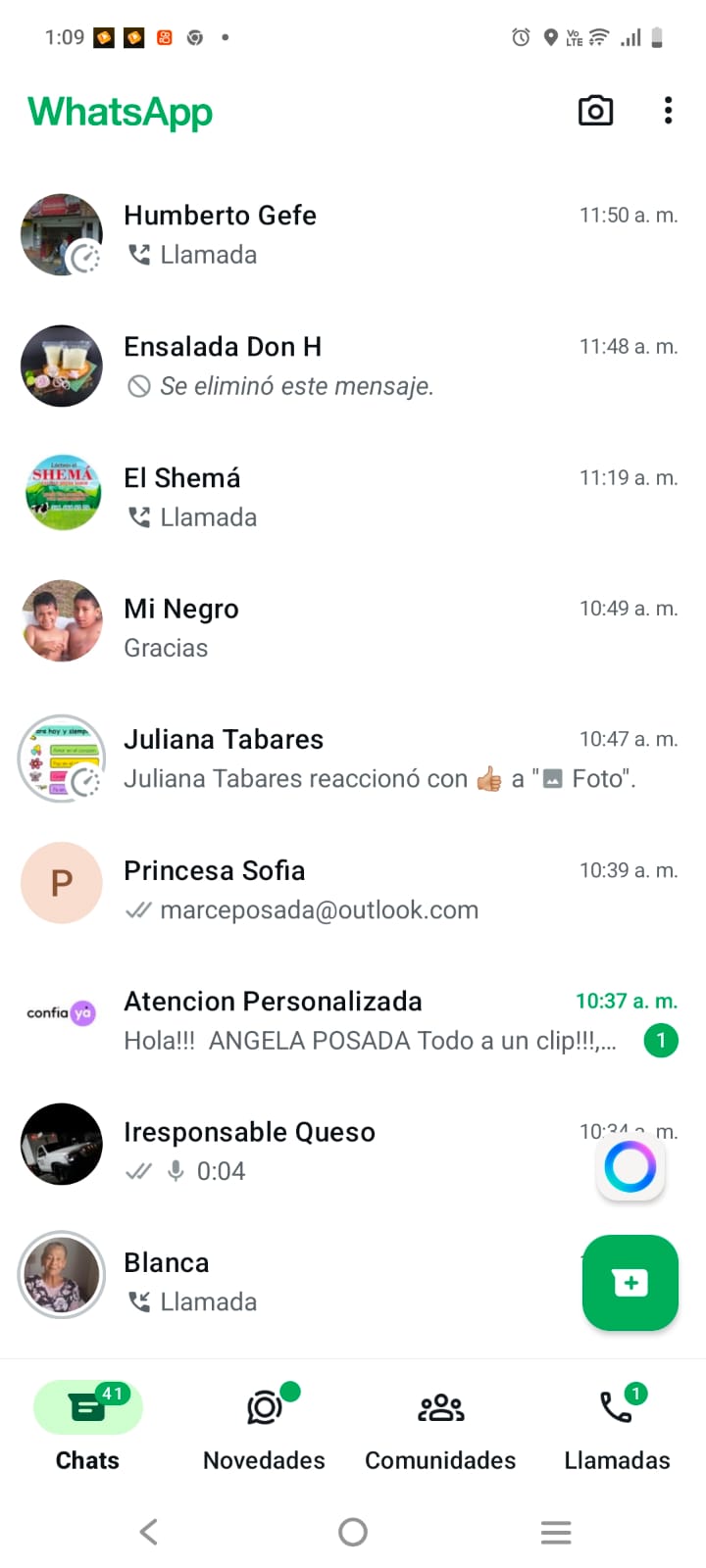Screen dimensions: 706x1568
Task: Open the three-dot overflow menu
Action: click(668, 111)
